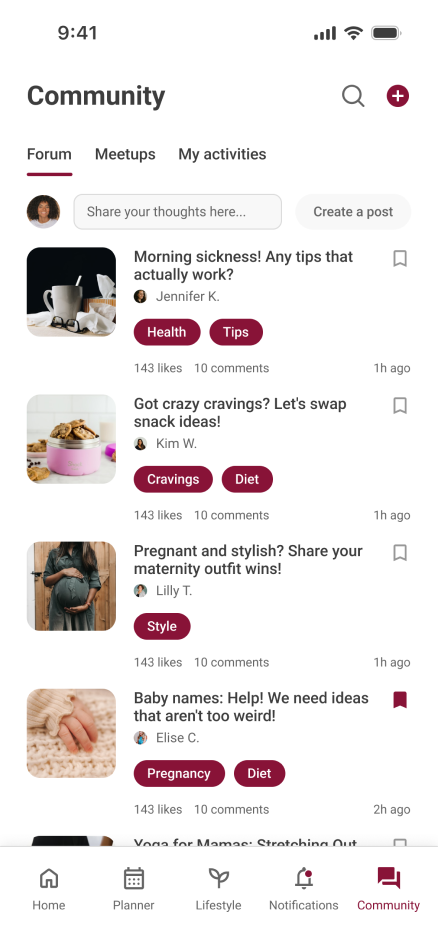438x950 pixels.
Task: Select the Cravings tag chip
Action: (x=173, y=479)
